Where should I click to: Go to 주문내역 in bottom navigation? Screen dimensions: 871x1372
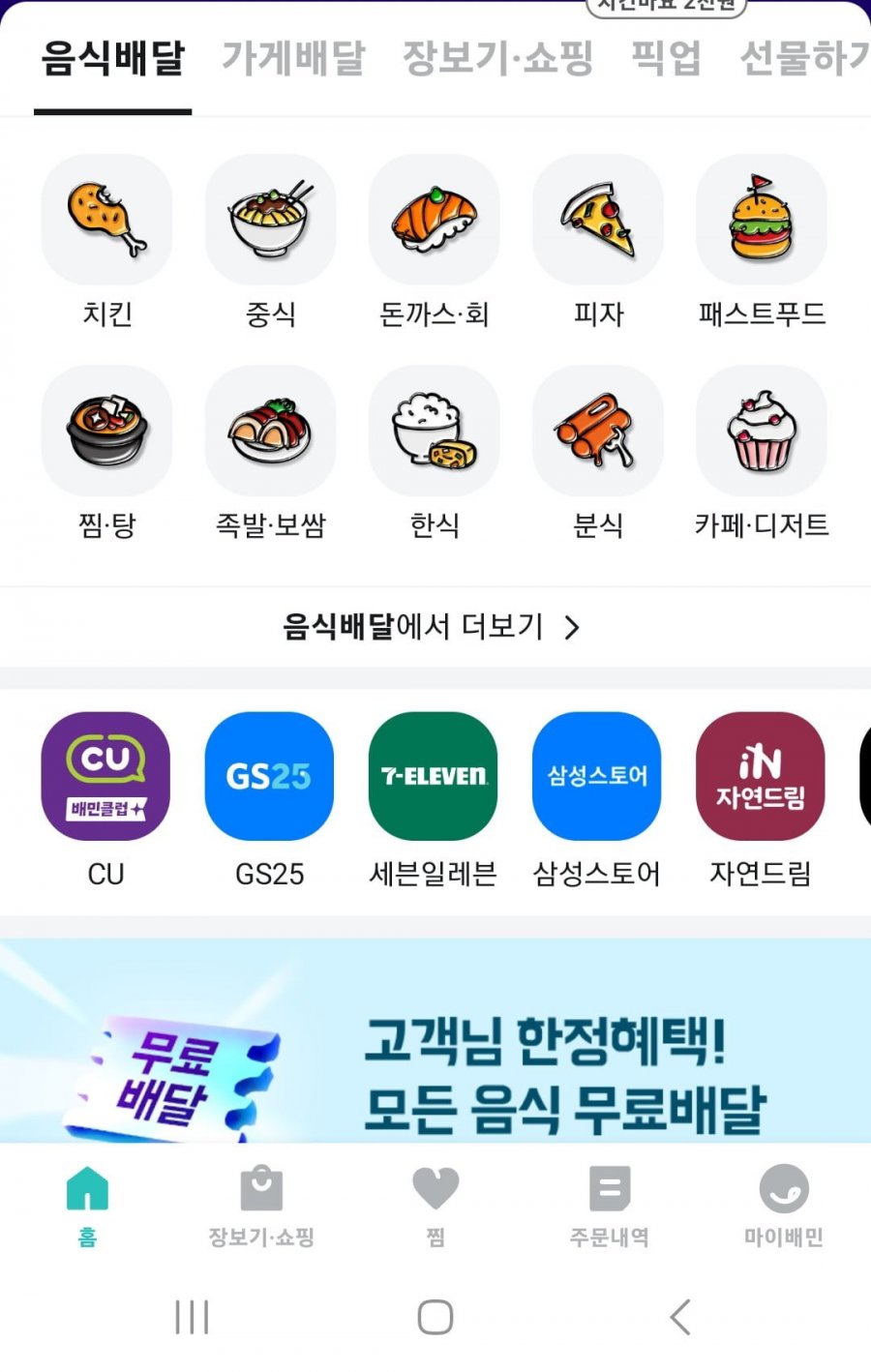[610, 1206]
